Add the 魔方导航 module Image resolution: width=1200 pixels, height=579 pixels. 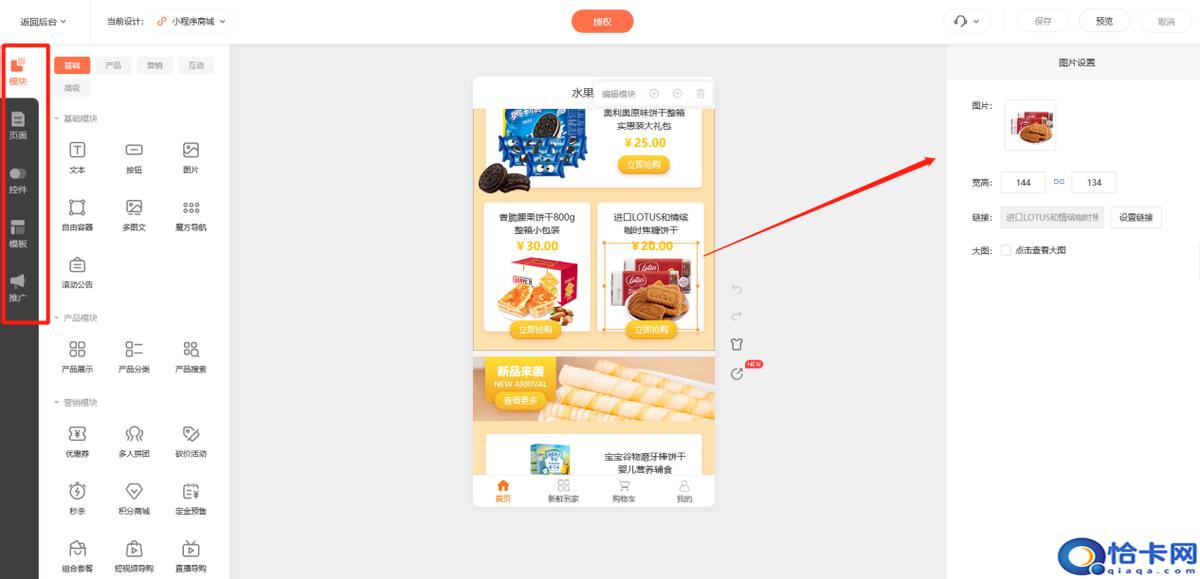[x=191, y=214]
